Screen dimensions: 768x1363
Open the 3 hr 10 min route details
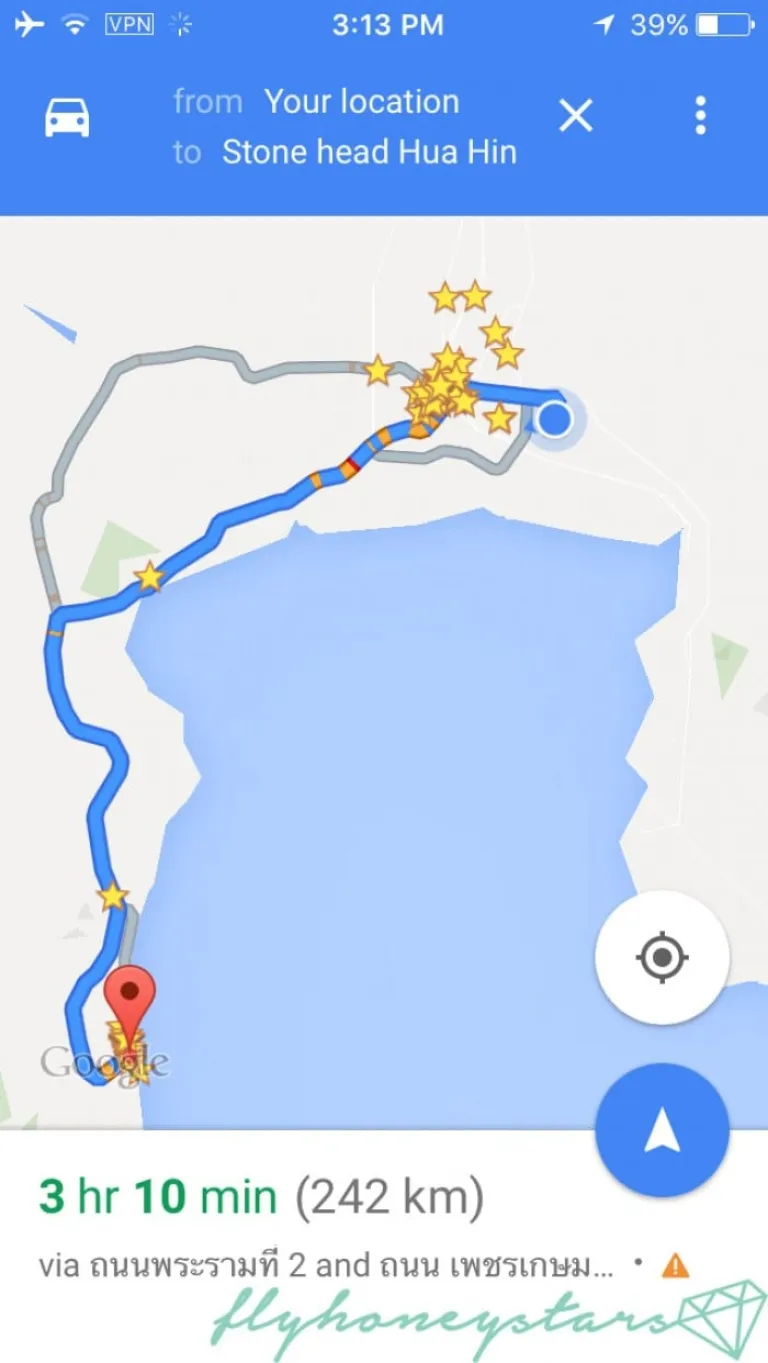260,1197
